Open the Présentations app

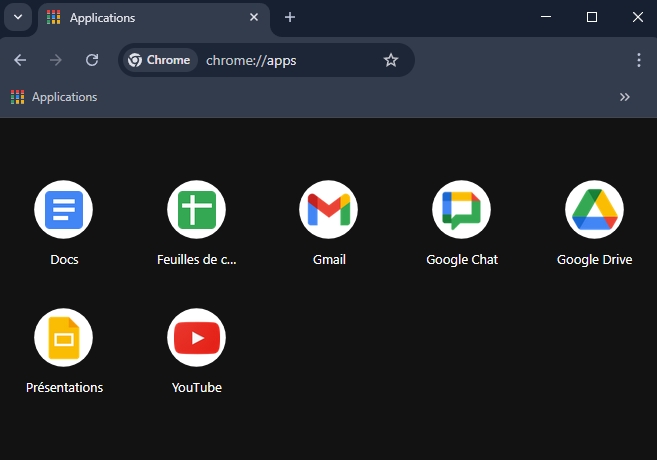[64, 338]
